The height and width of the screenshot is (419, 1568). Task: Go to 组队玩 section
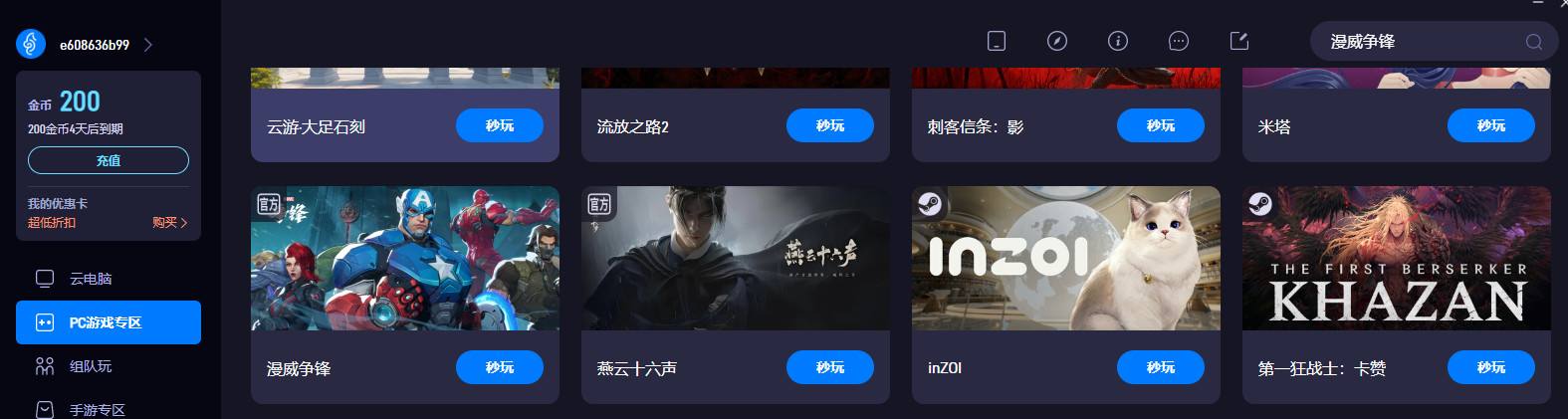point(91,366)
